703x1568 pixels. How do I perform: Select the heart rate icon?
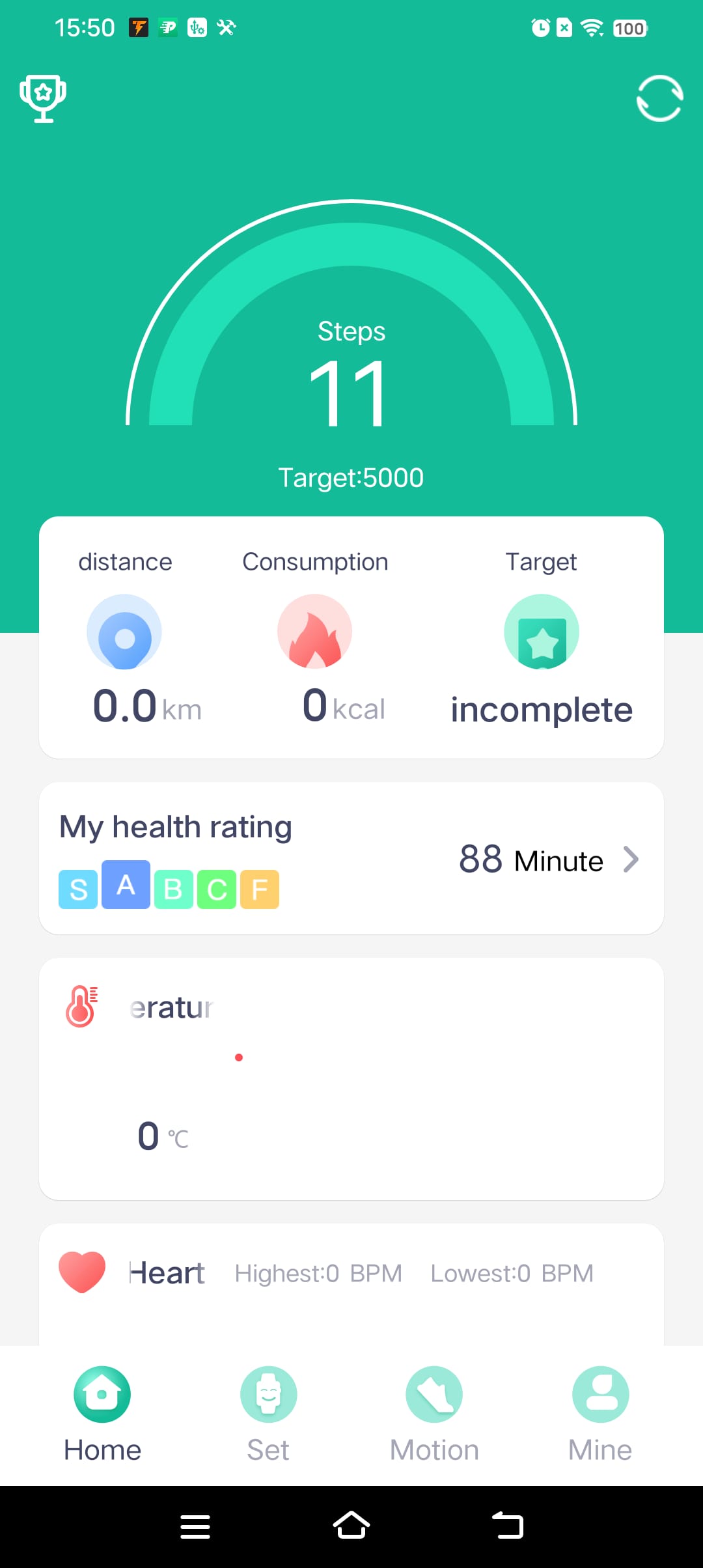[83, 1272]
